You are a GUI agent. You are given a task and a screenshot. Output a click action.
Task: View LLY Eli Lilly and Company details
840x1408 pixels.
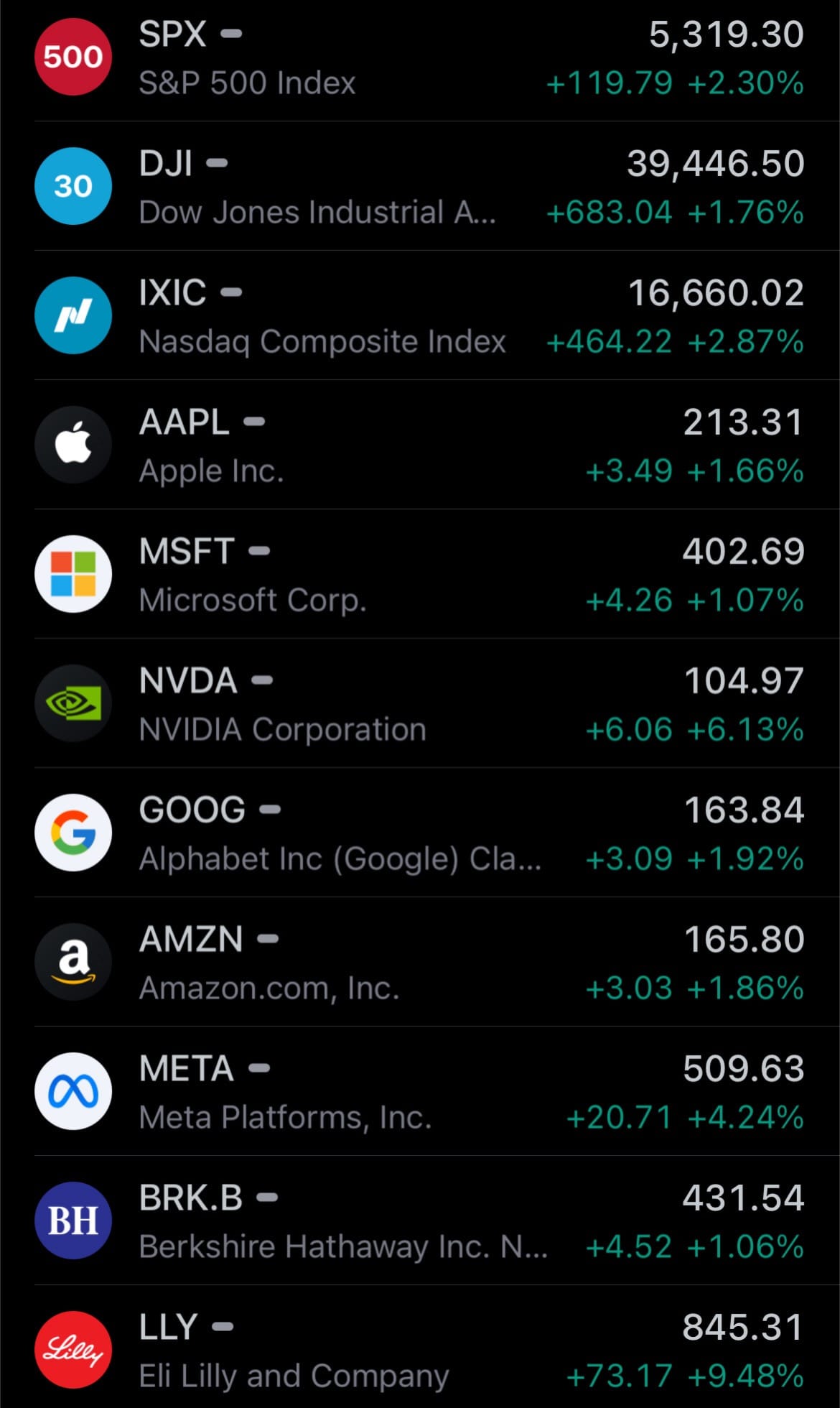tap(420, 1351)
